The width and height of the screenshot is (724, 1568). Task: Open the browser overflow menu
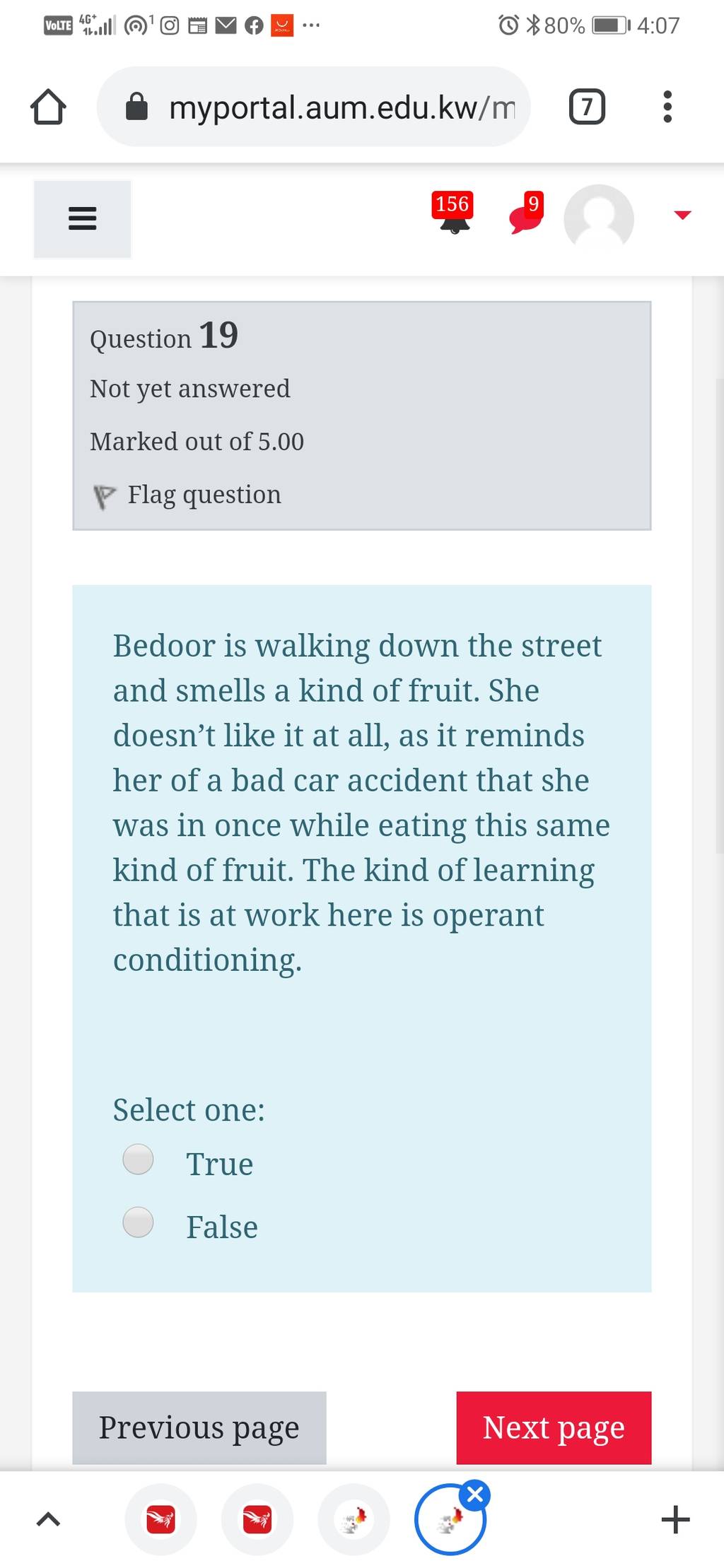(667, 107)
